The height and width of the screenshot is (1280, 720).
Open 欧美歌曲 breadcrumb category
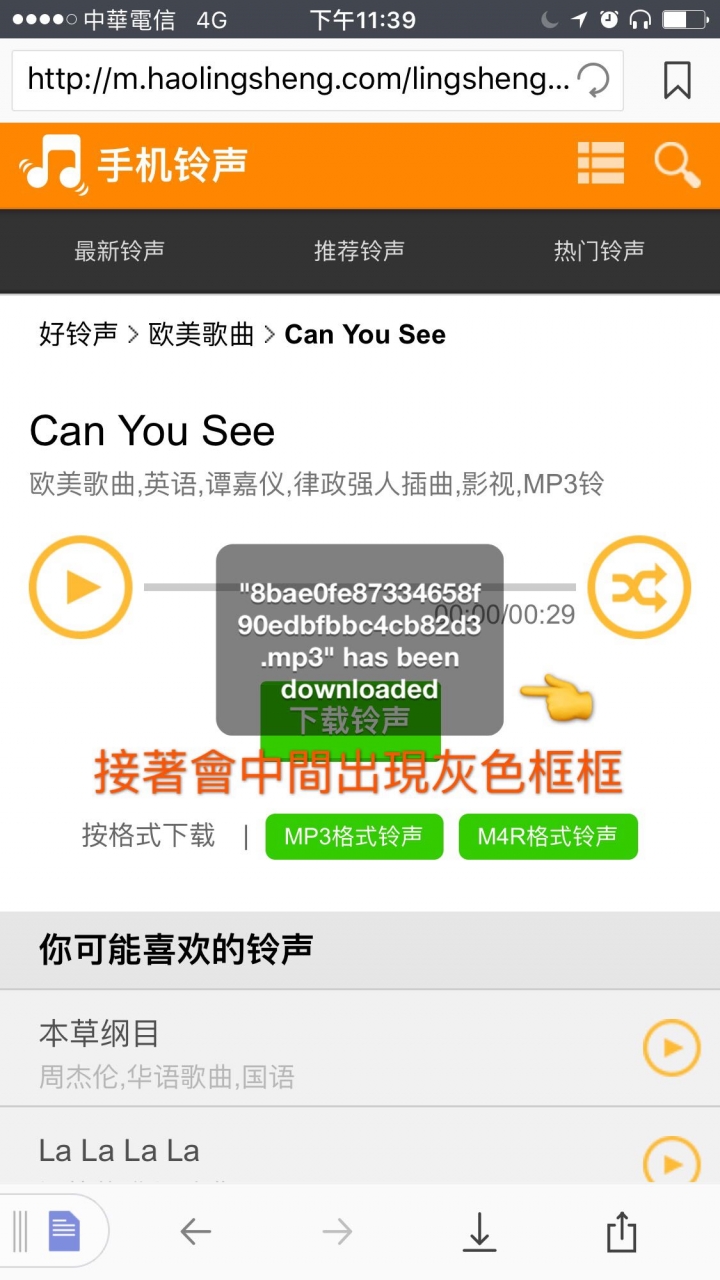click(201, 334)
